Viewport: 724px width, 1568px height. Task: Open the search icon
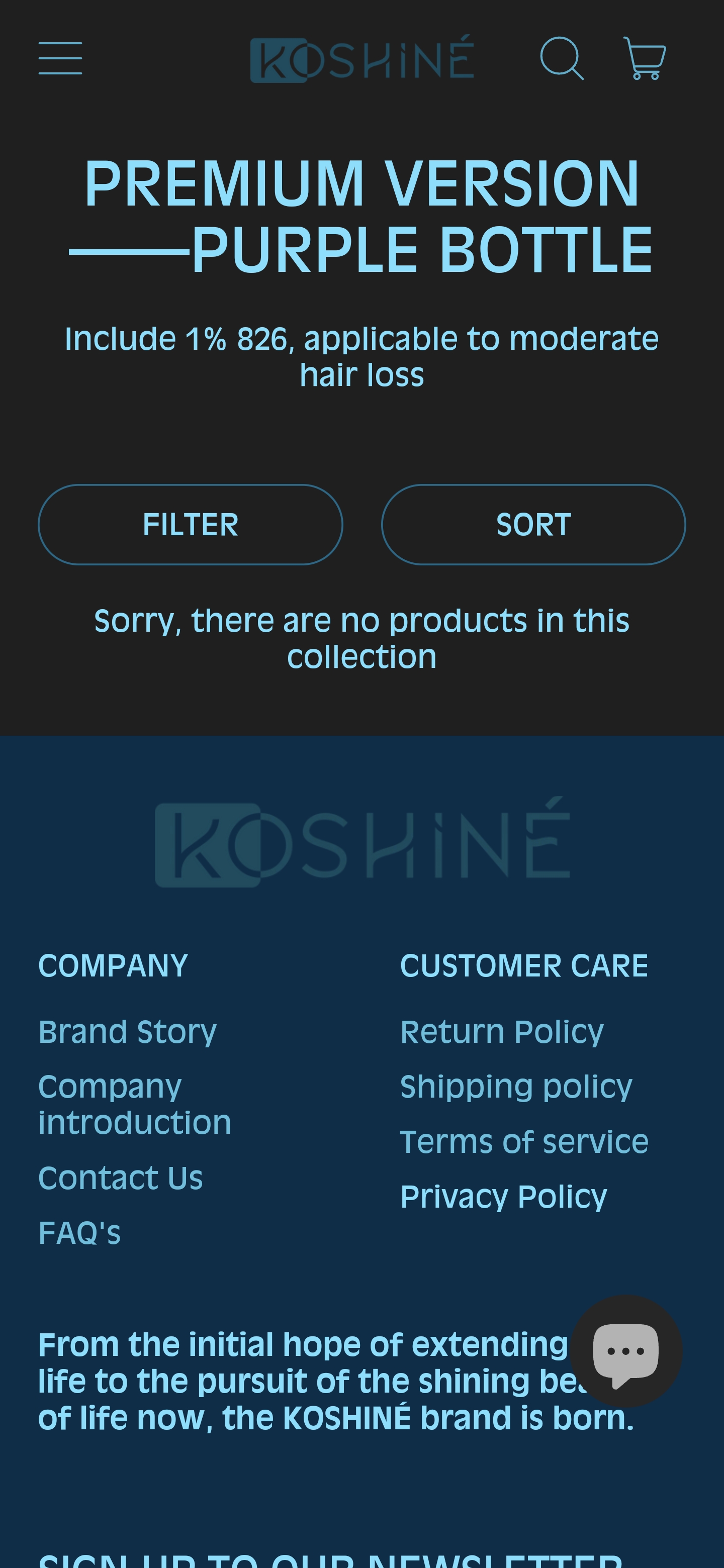click(562, 58)
